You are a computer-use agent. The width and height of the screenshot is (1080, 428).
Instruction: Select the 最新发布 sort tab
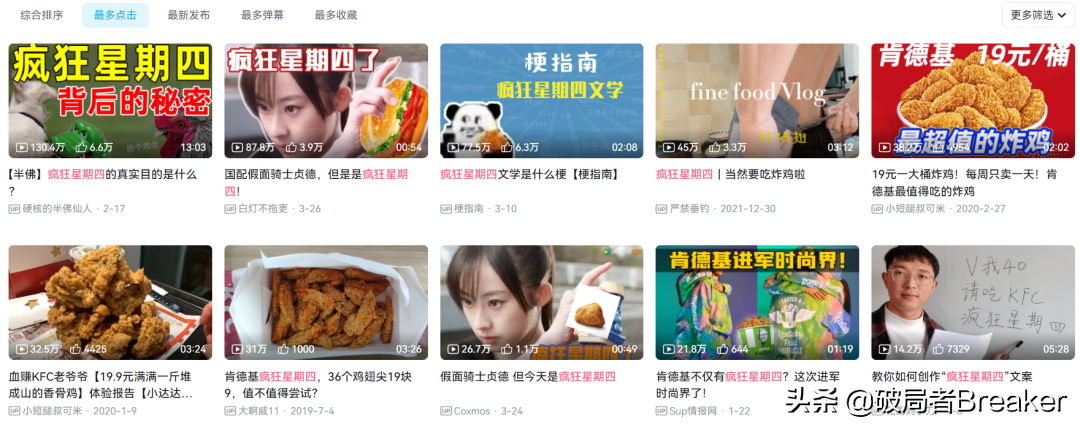point(188,15)
